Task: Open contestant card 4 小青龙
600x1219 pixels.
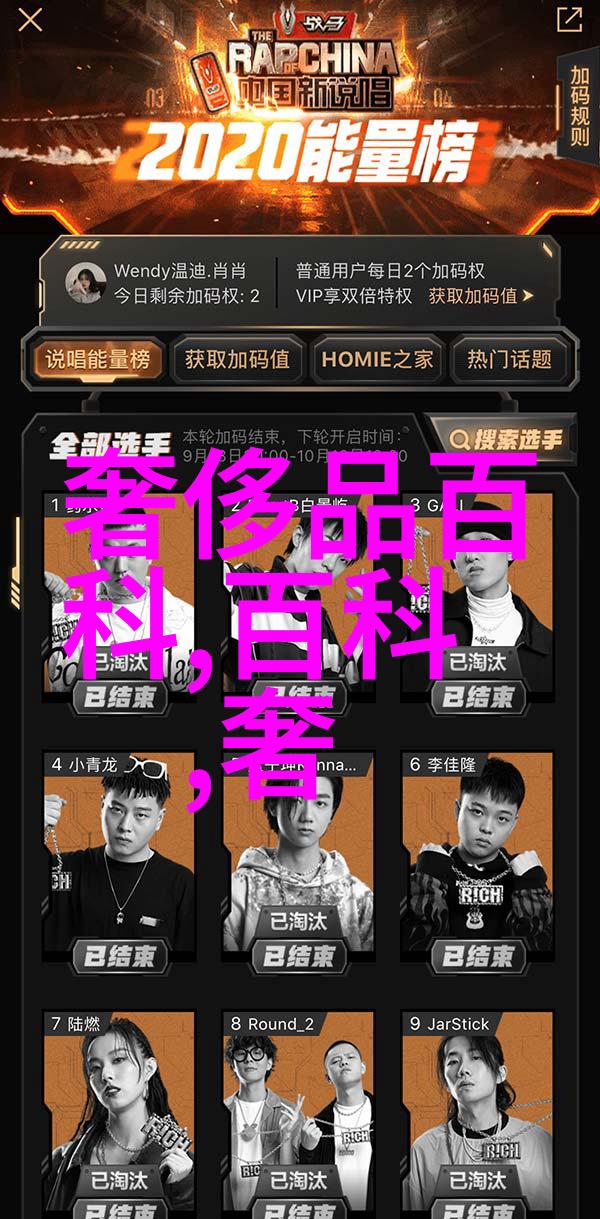Action: 118,850
